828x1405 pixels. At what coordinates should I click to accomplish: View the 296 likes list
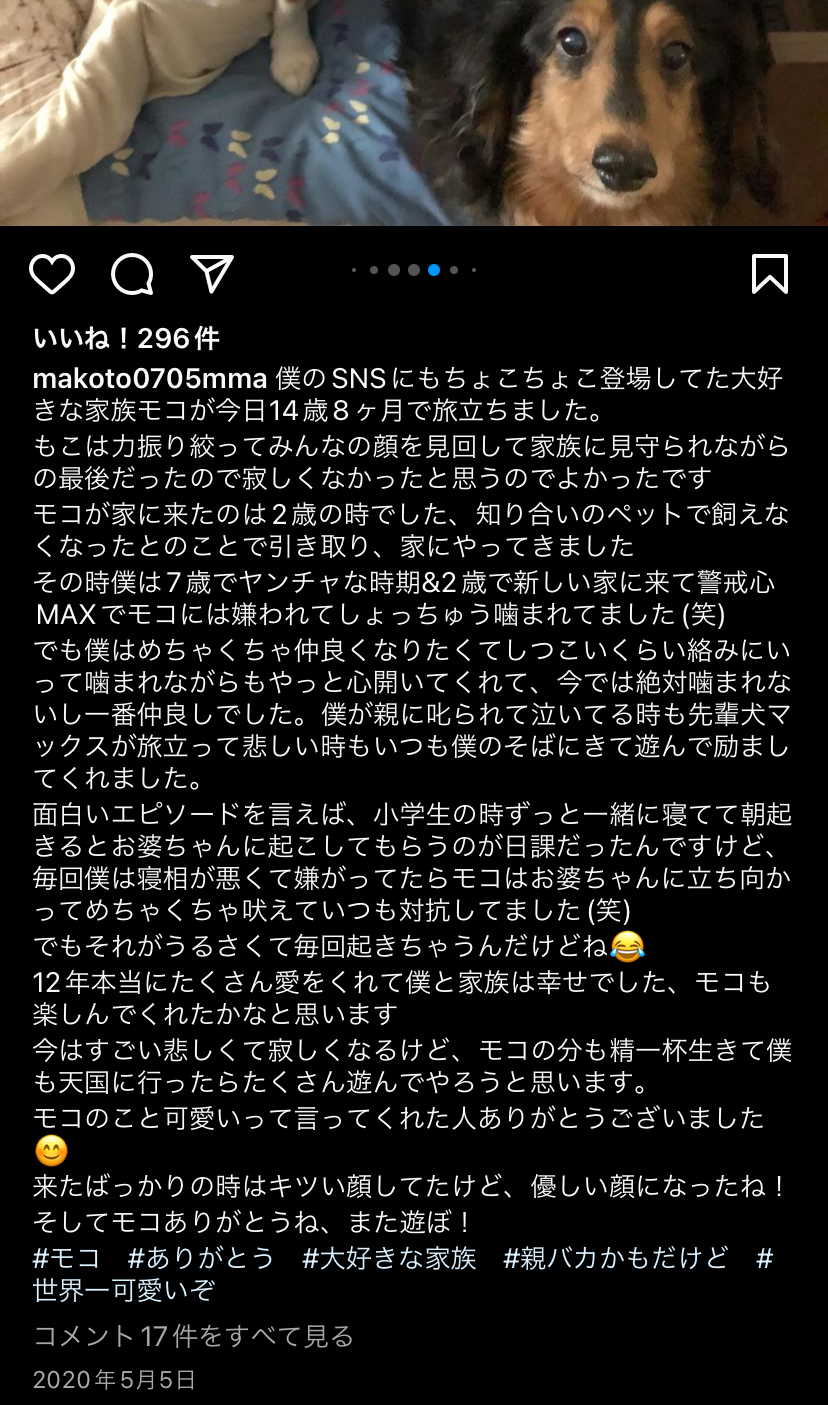tap(126, 339)
